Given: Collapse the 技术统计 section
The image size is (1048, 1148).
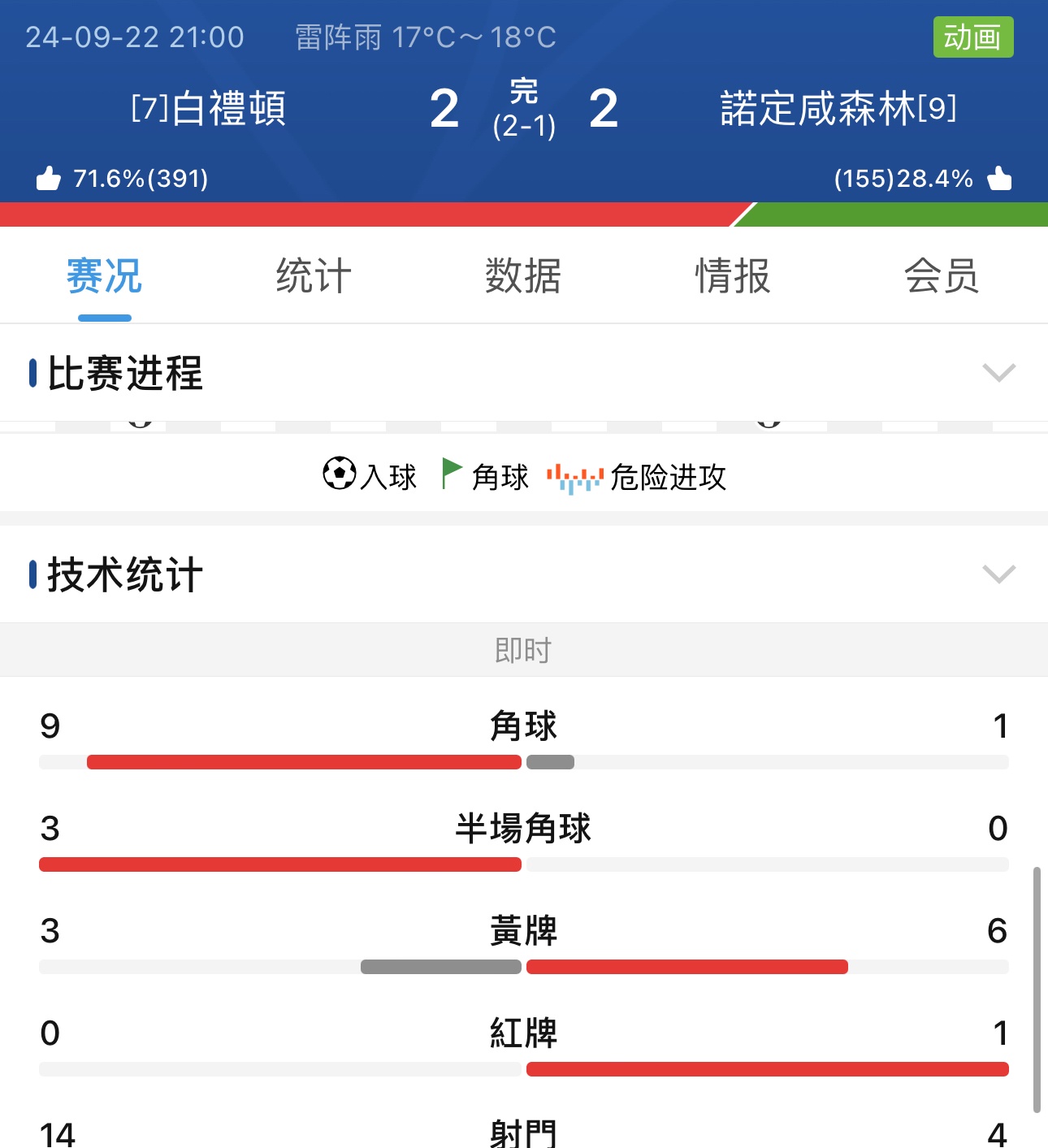Looking at the screenshot, I should coord(998,574).
